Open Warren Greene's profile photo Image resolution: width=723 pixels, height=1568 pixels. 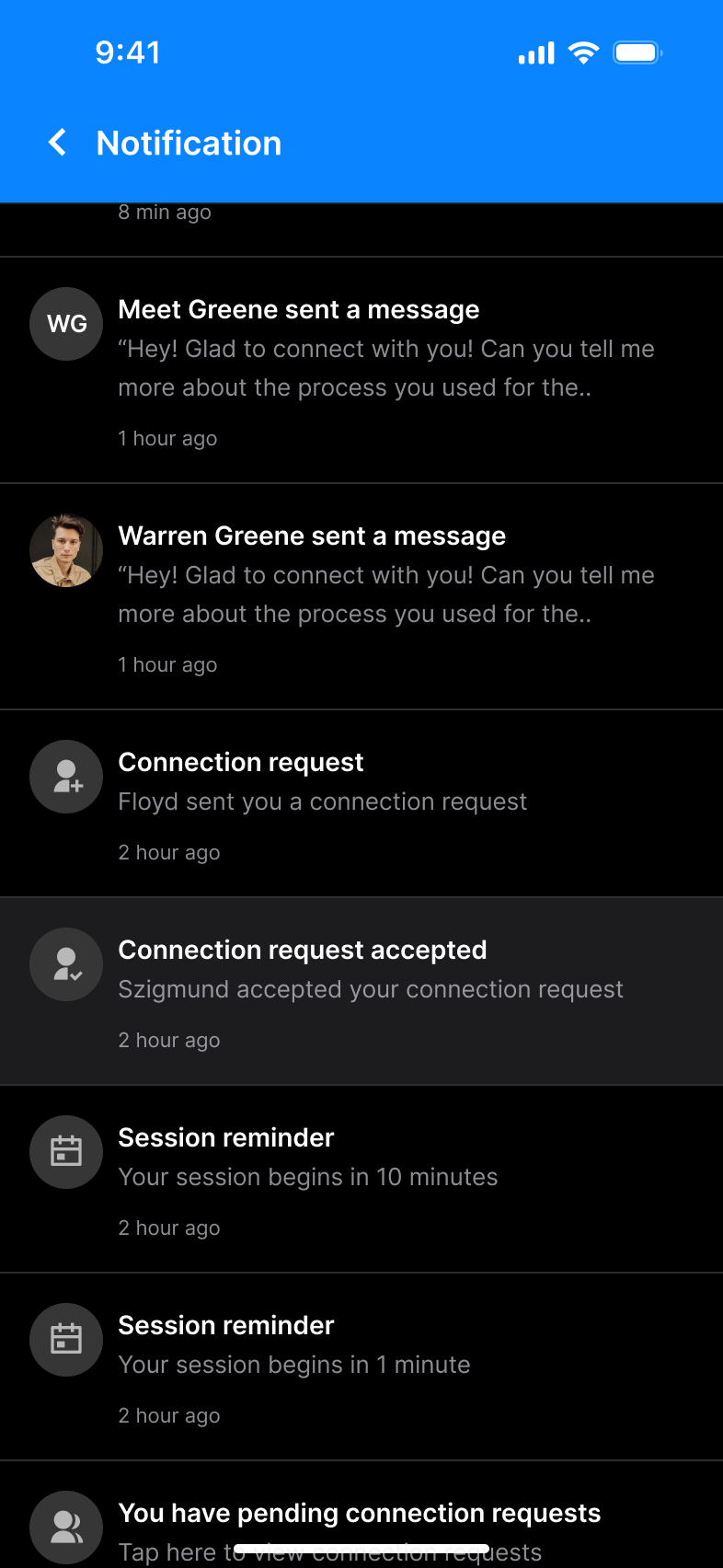click(65, 550)
